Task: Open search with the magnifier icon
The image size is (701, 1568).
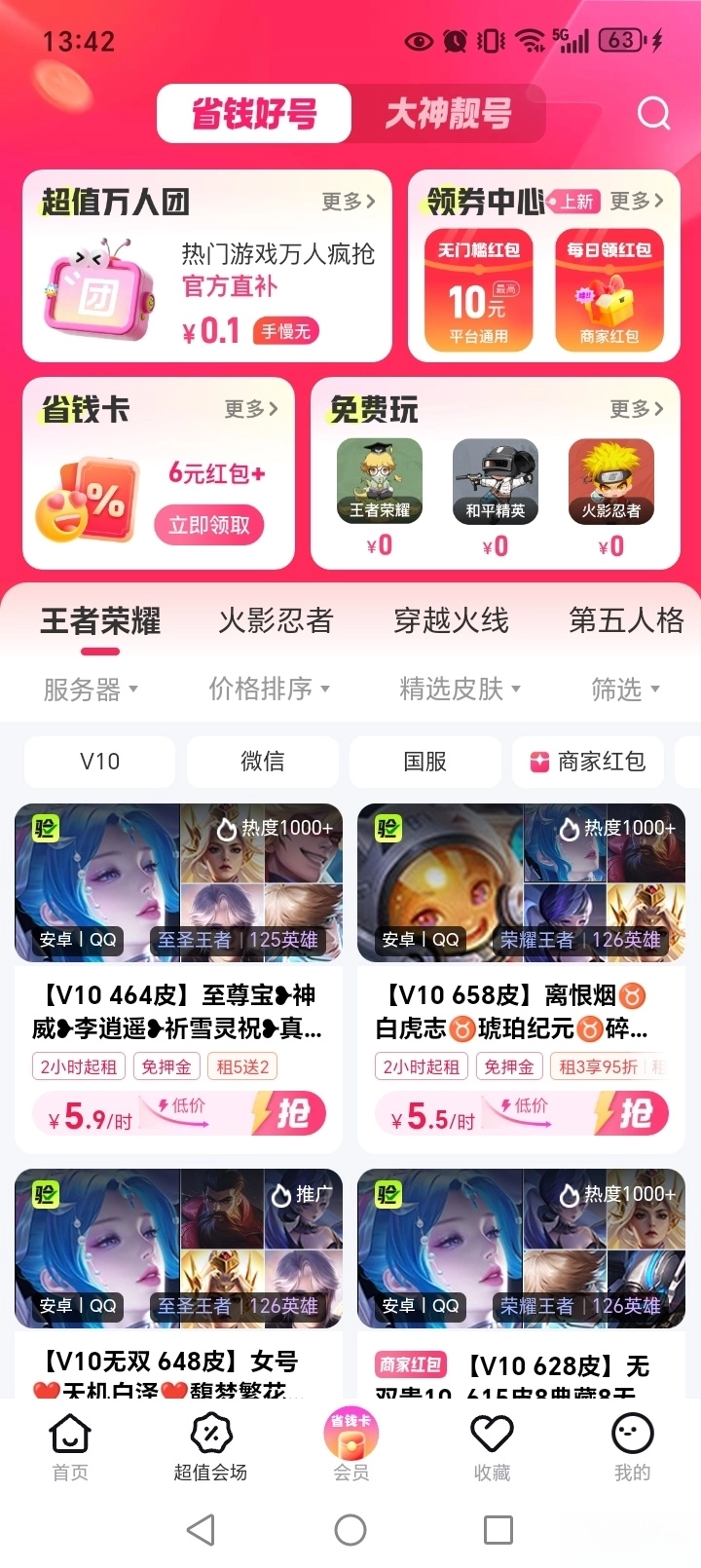Action: pos(653,113)
